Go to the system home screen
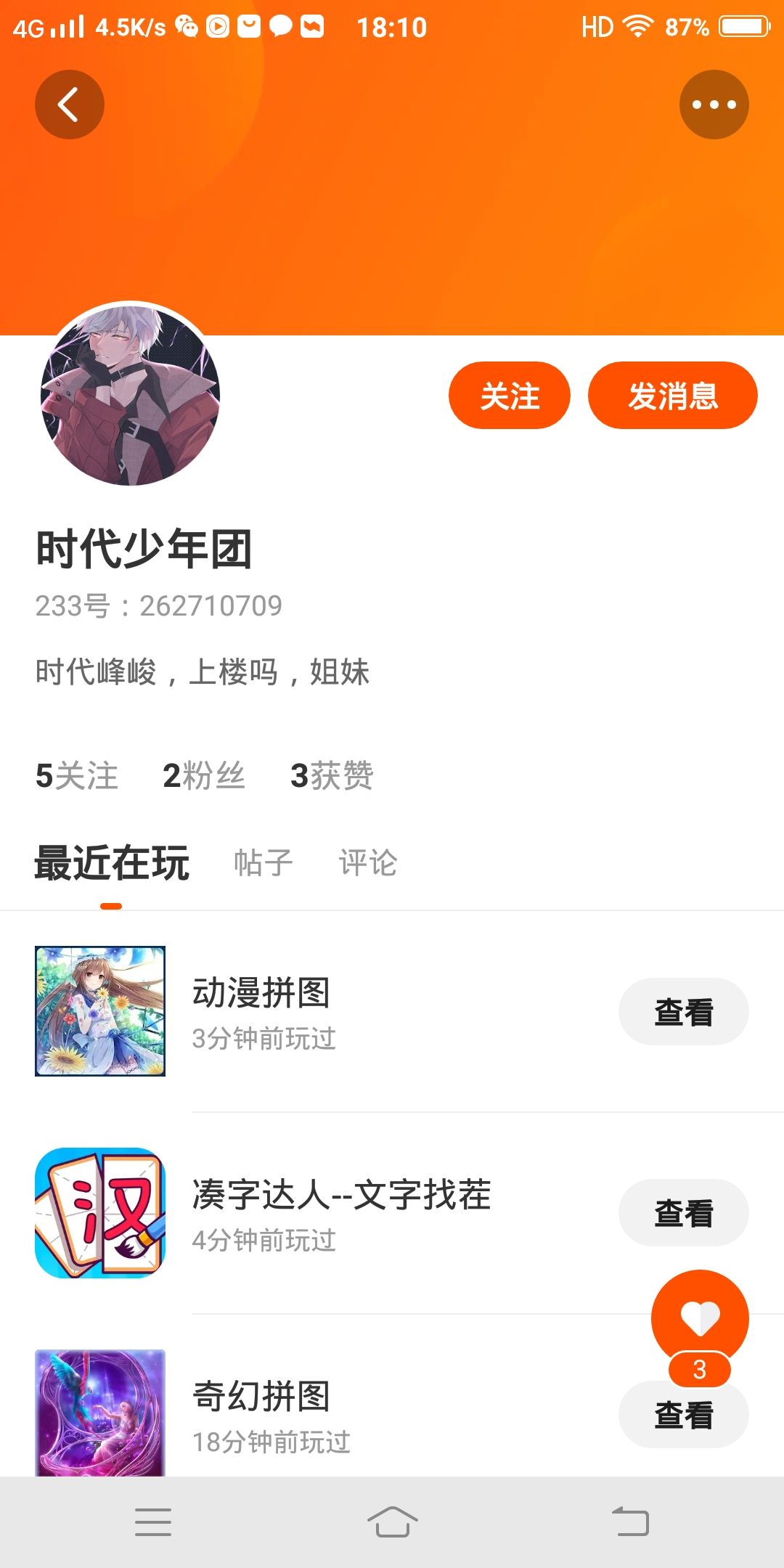This screenshot has height=1568, width=784. click(x=392, y=1522)
